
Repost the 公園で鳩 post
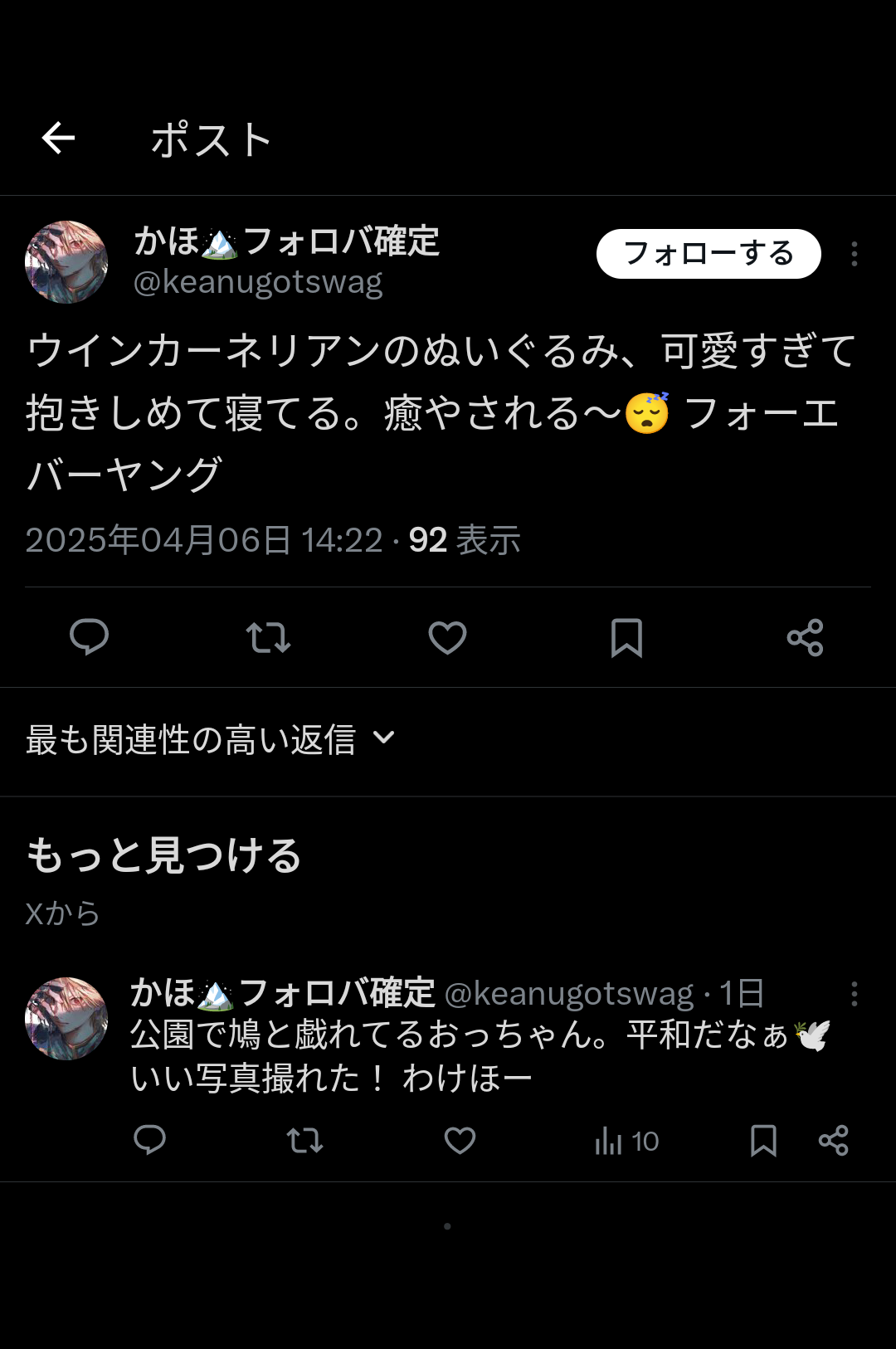click(304, 1141)
